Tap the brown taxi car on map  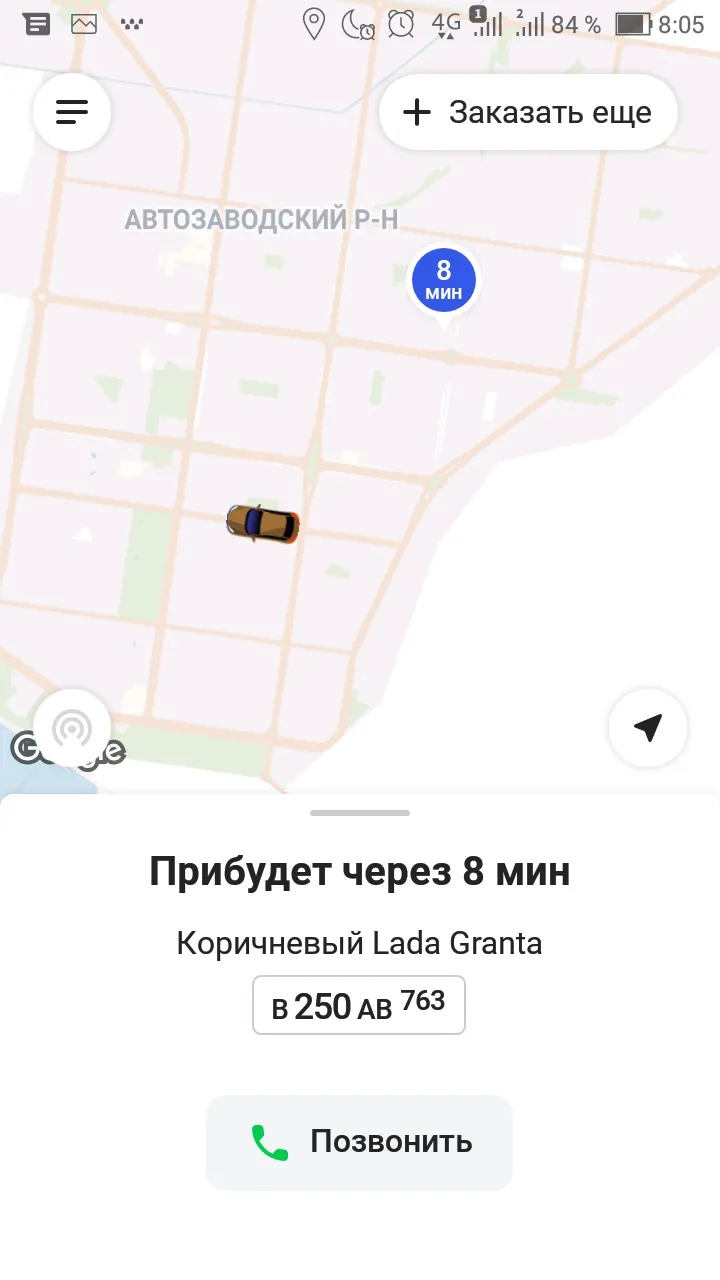(x=263, y=523)
